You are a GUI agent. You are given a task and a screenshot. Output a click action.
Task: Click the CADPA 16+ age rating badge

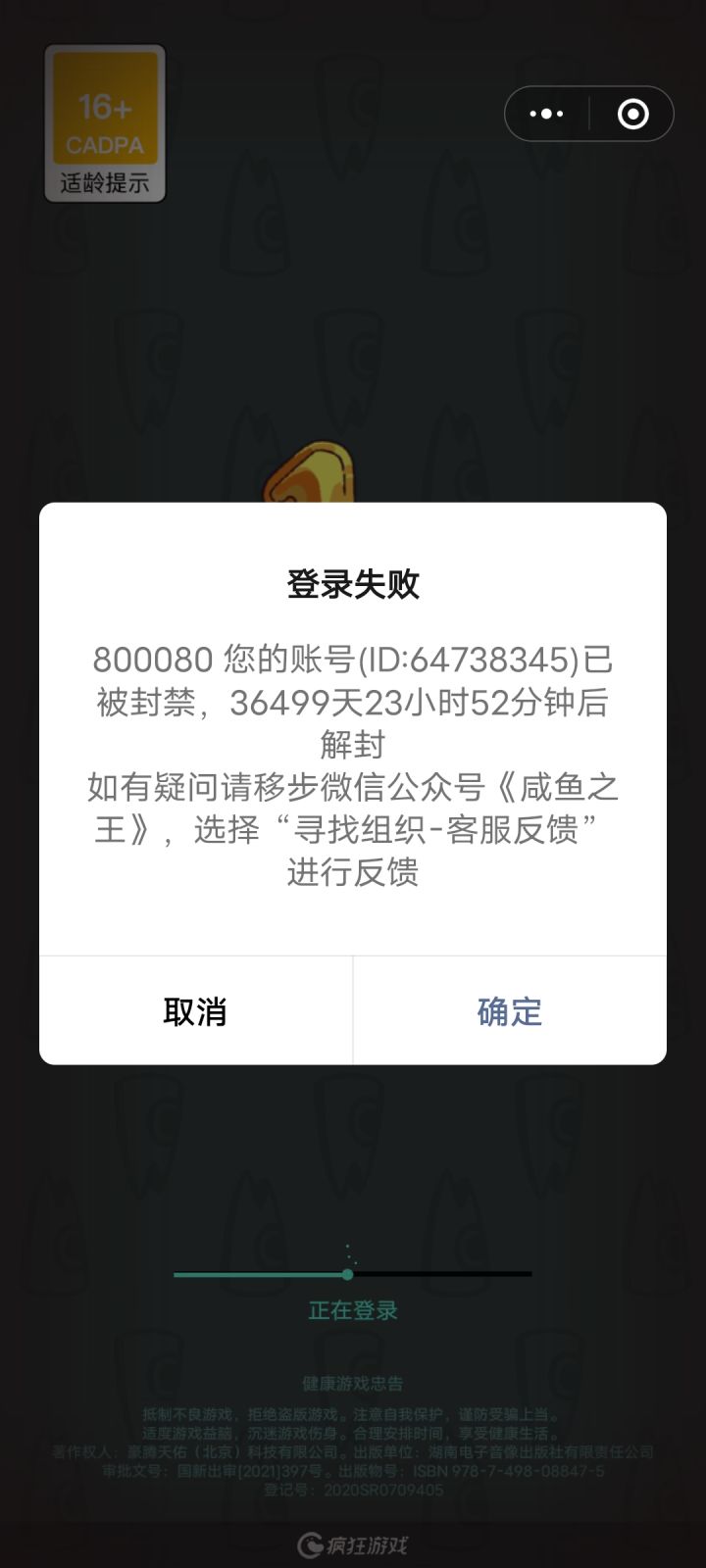[x=106, y=108]
